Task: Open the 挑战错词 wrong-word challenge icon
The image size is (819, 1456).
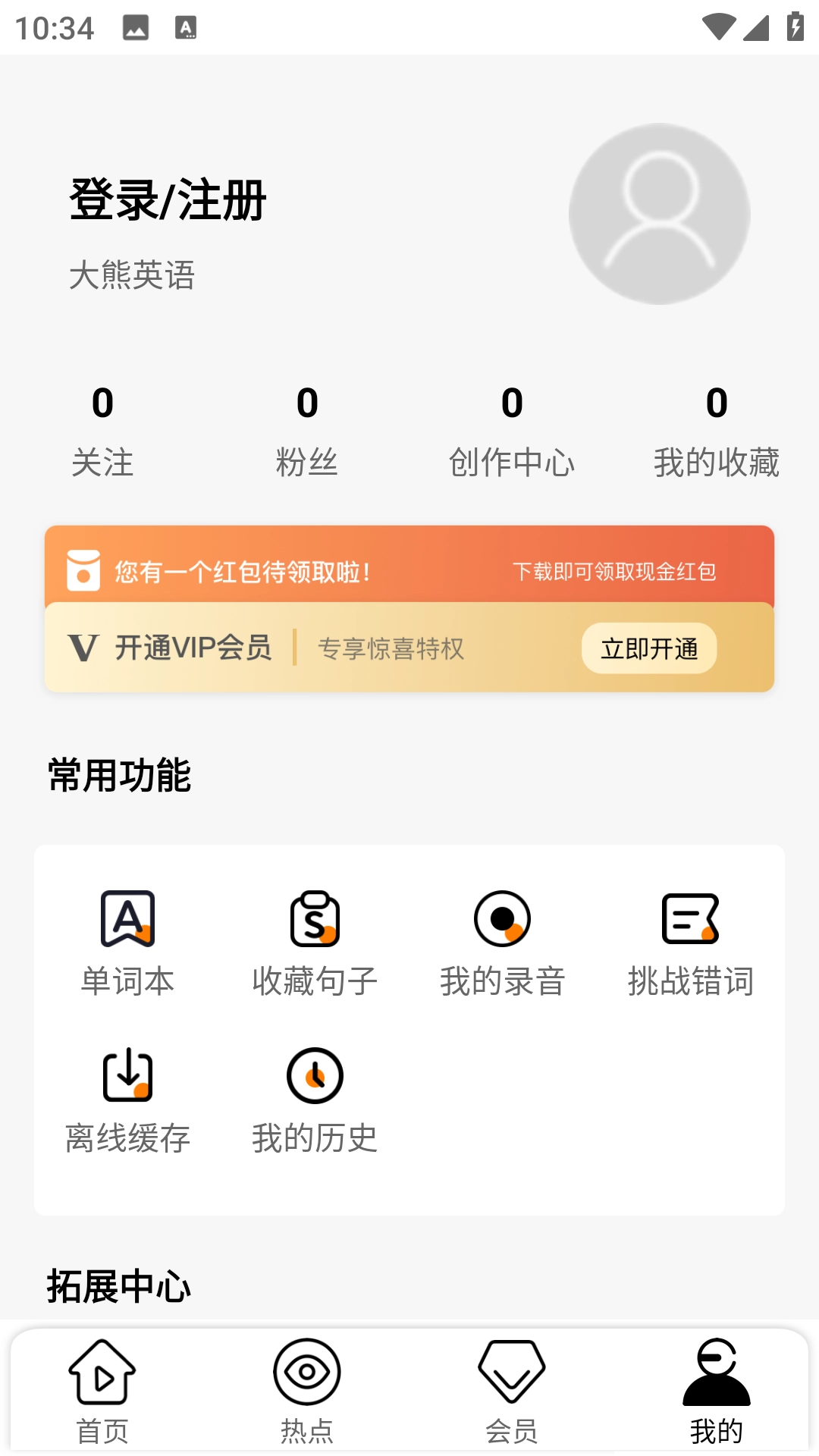Action: coord(690,920)
